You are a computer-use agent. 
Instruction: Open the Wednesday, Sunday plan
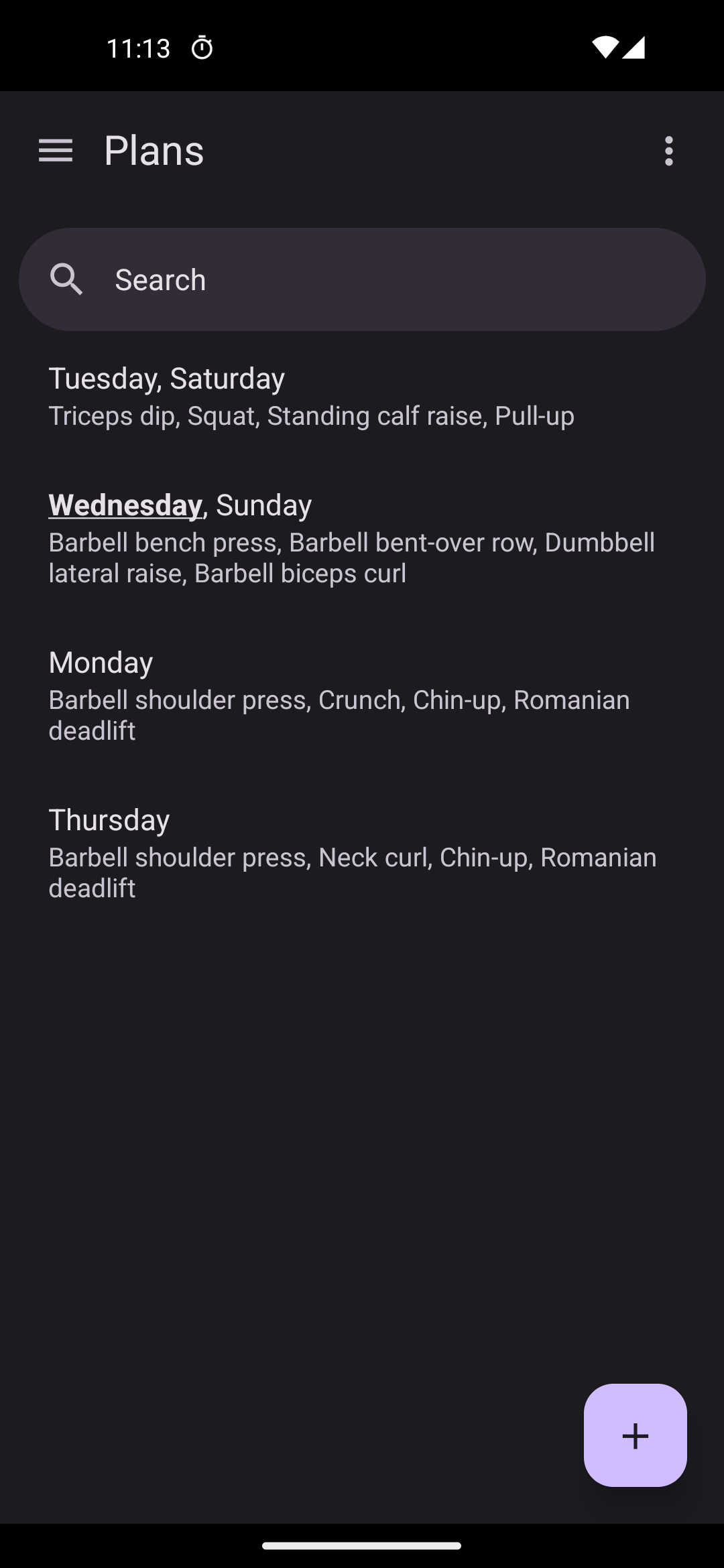362,538
